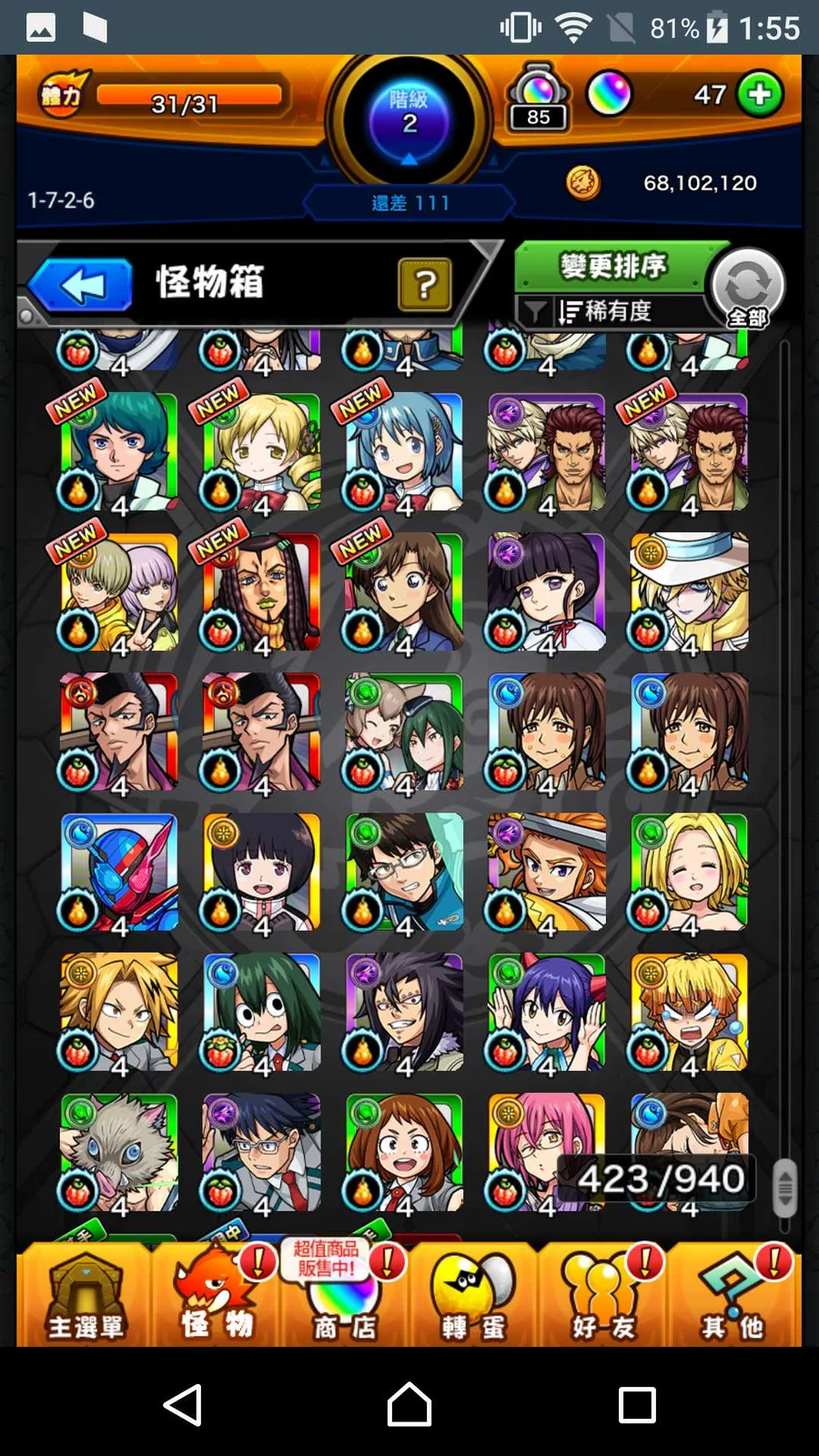Select the NEW dreadlocks green-lipstick monster
The height and width of the screenshot is (1456, 819).
point(262,592)
